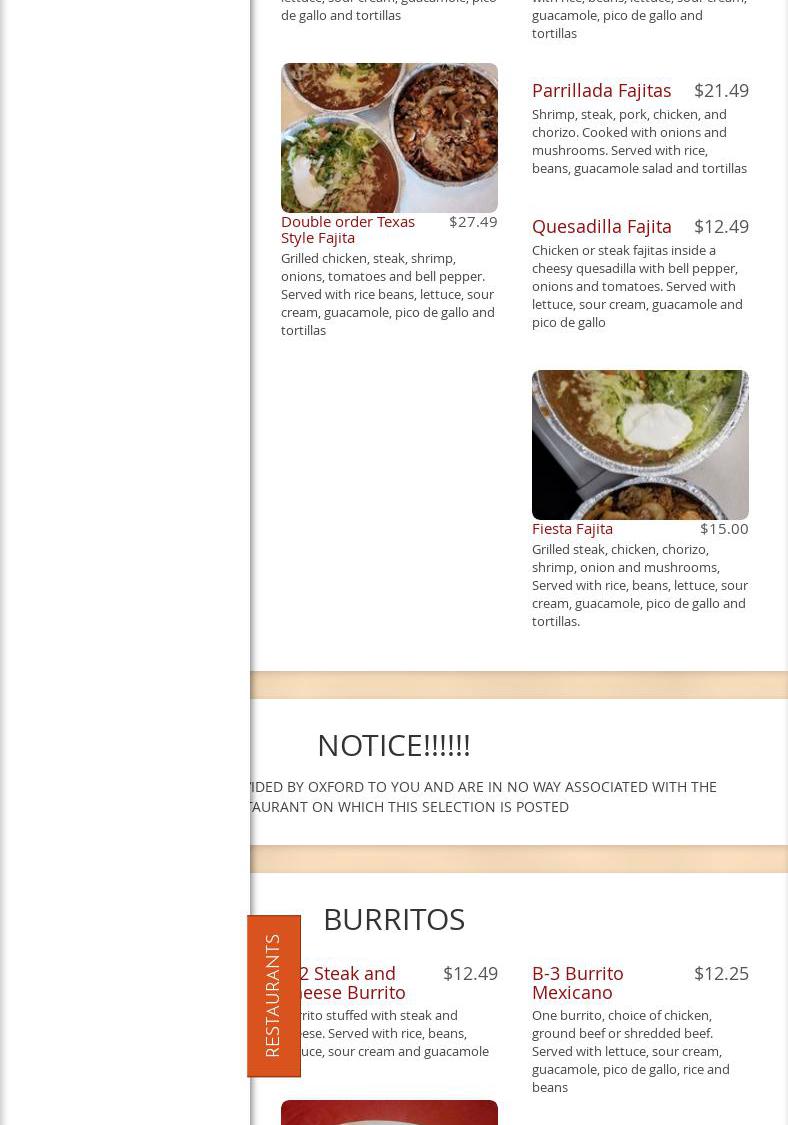Open Double order Texas Style Fajita
The height and width of the screenshot is (1125, 788).
point(347,229)
